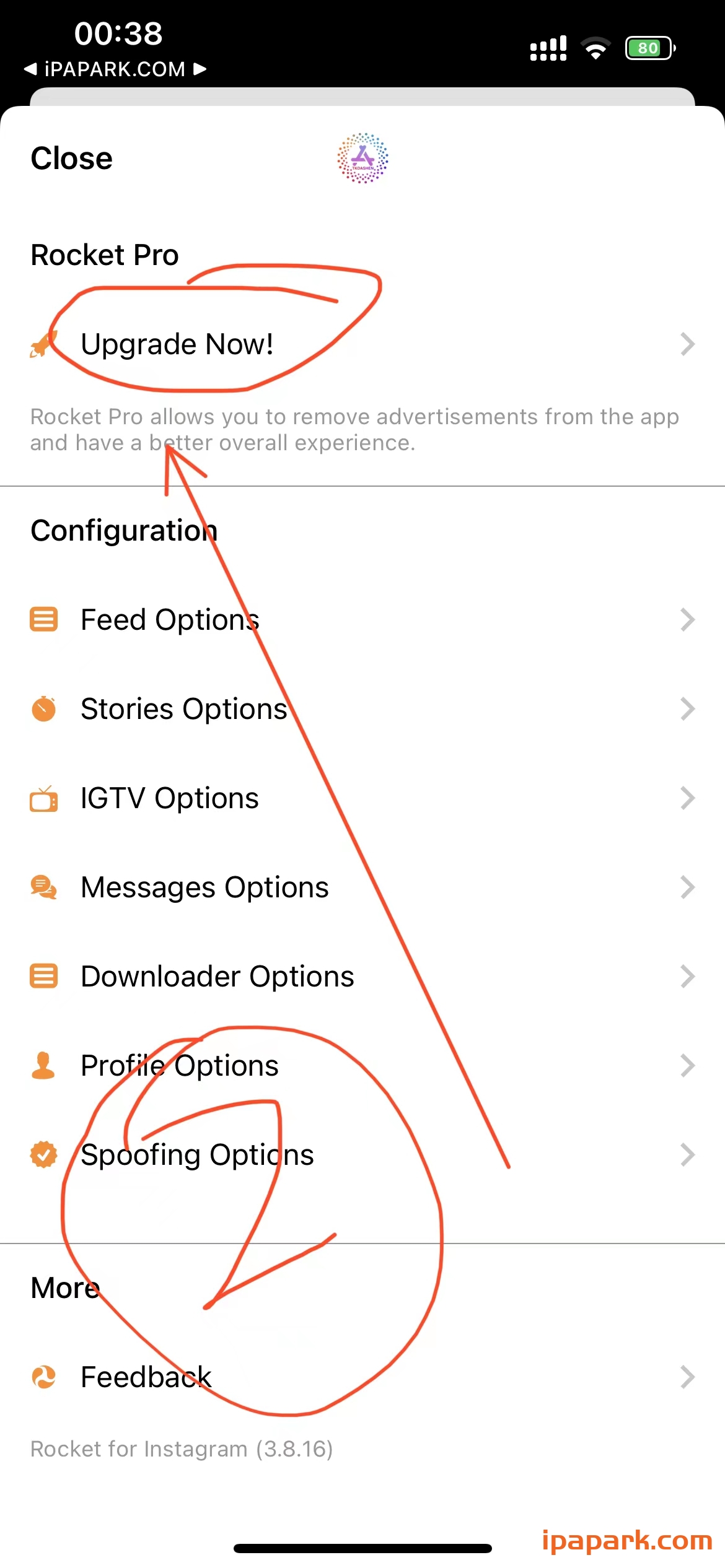The height and width of the screenshot is (1568, 725).
Task: Expand the chevron next to Upgrade Now
Action: [687, 345]
